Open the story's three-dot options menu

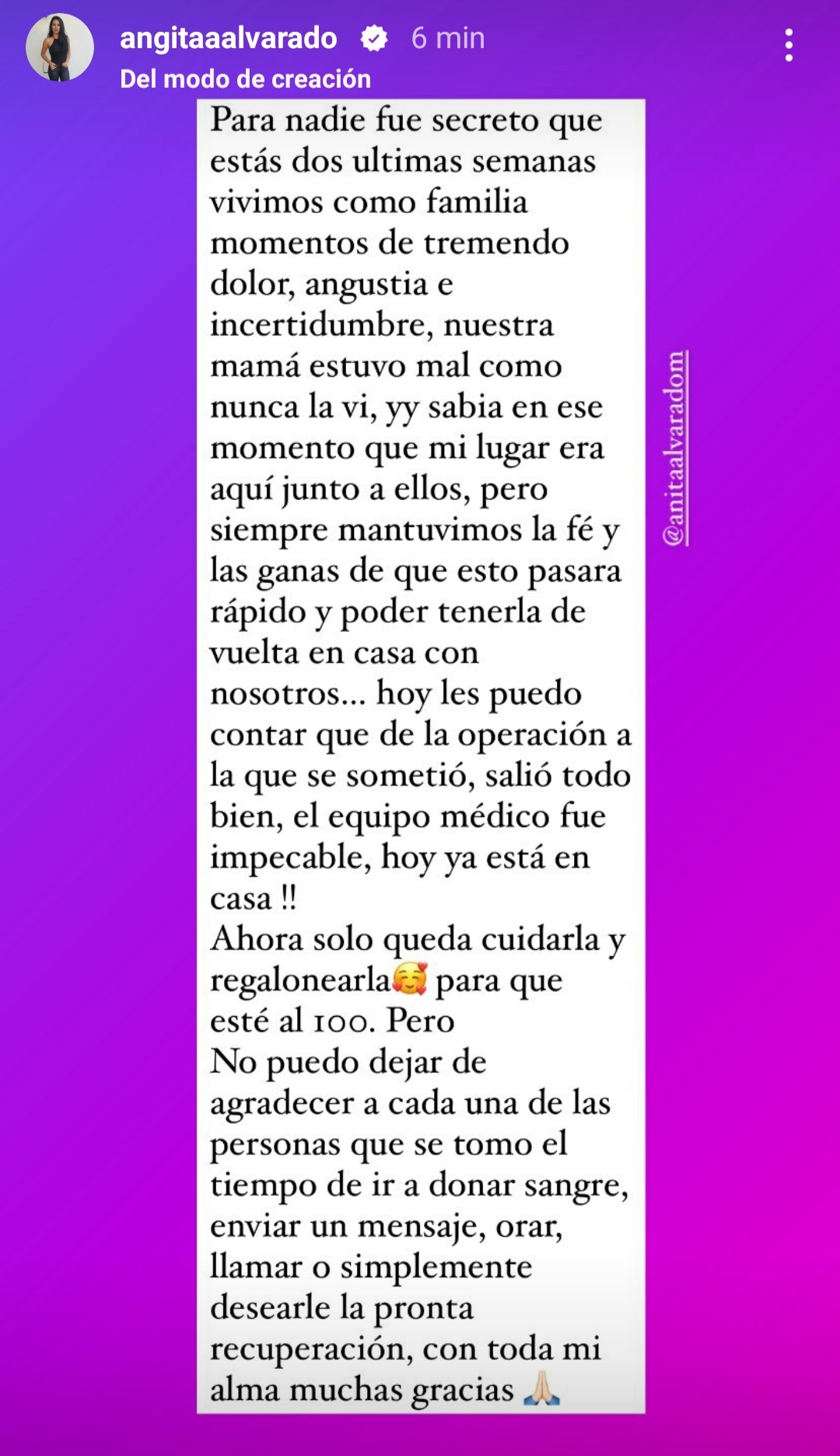[x=789, y=45]
